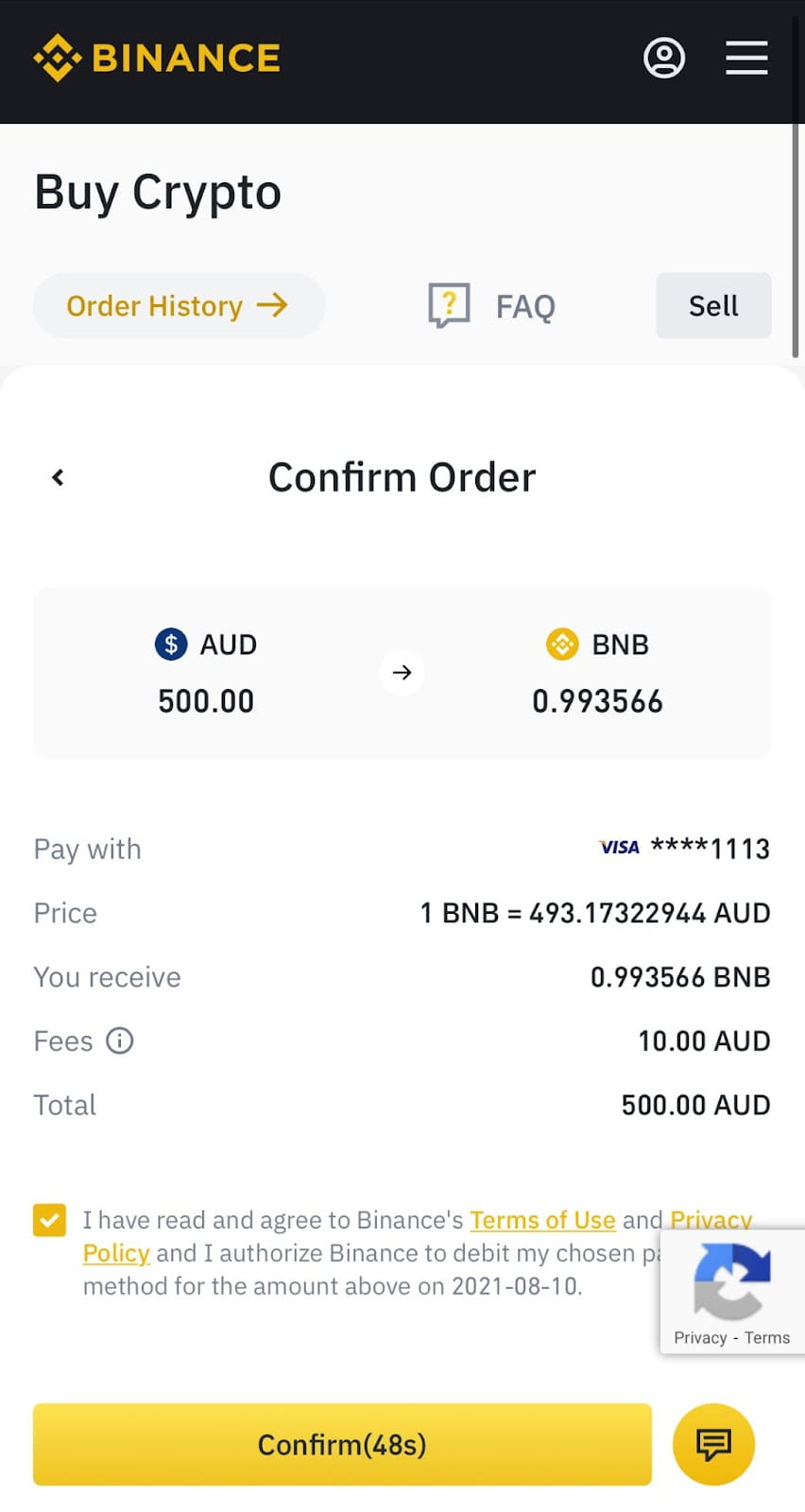Open the support chat bubble
Viewport: 805px width, 1512px height.
click(713, 1444)
